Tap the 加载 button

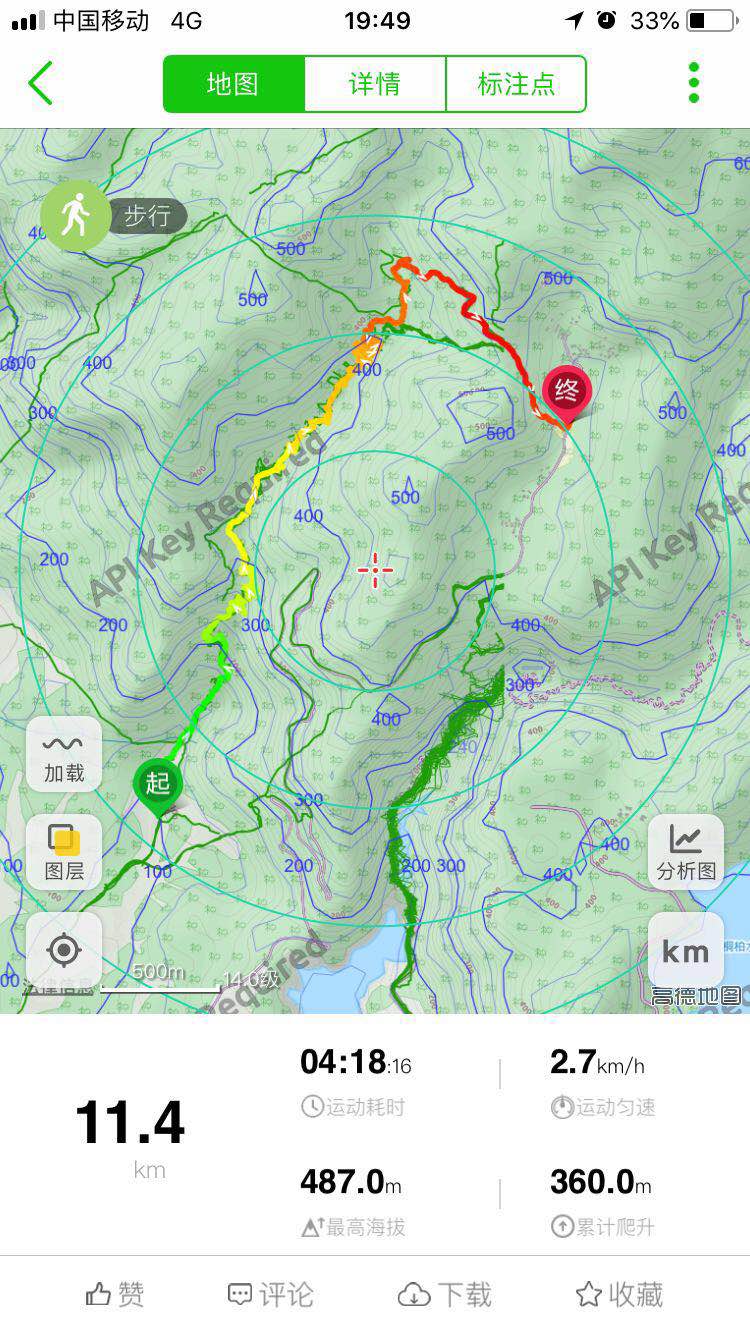(64, 755)
